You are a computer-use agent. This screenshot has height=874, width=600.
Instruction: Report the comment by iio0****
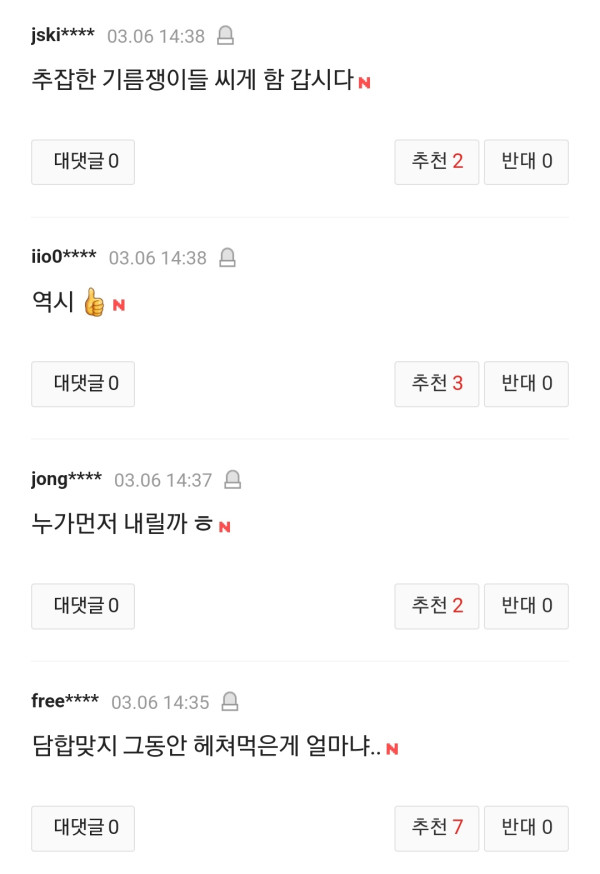(228, 258)
